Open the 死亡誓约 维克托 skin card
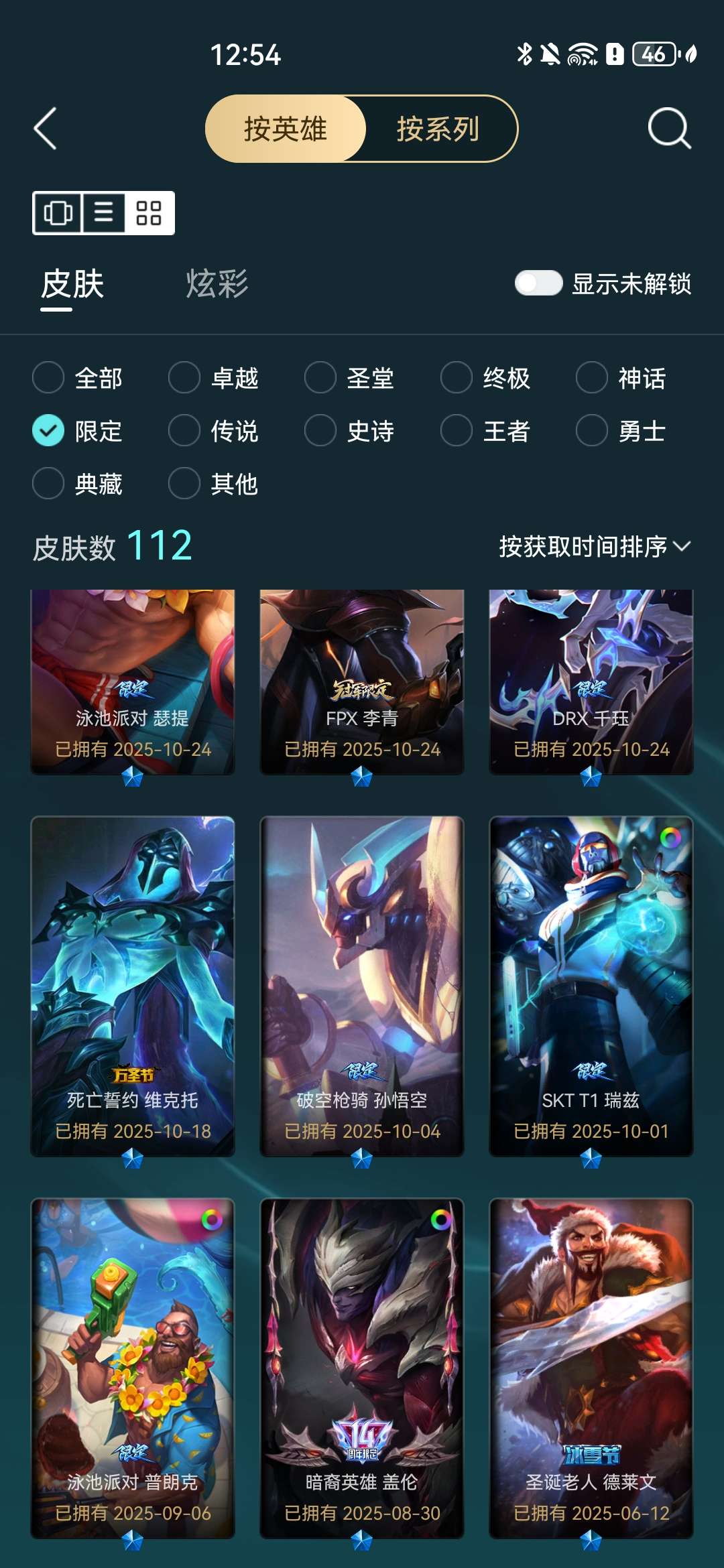 coord(133,986)
